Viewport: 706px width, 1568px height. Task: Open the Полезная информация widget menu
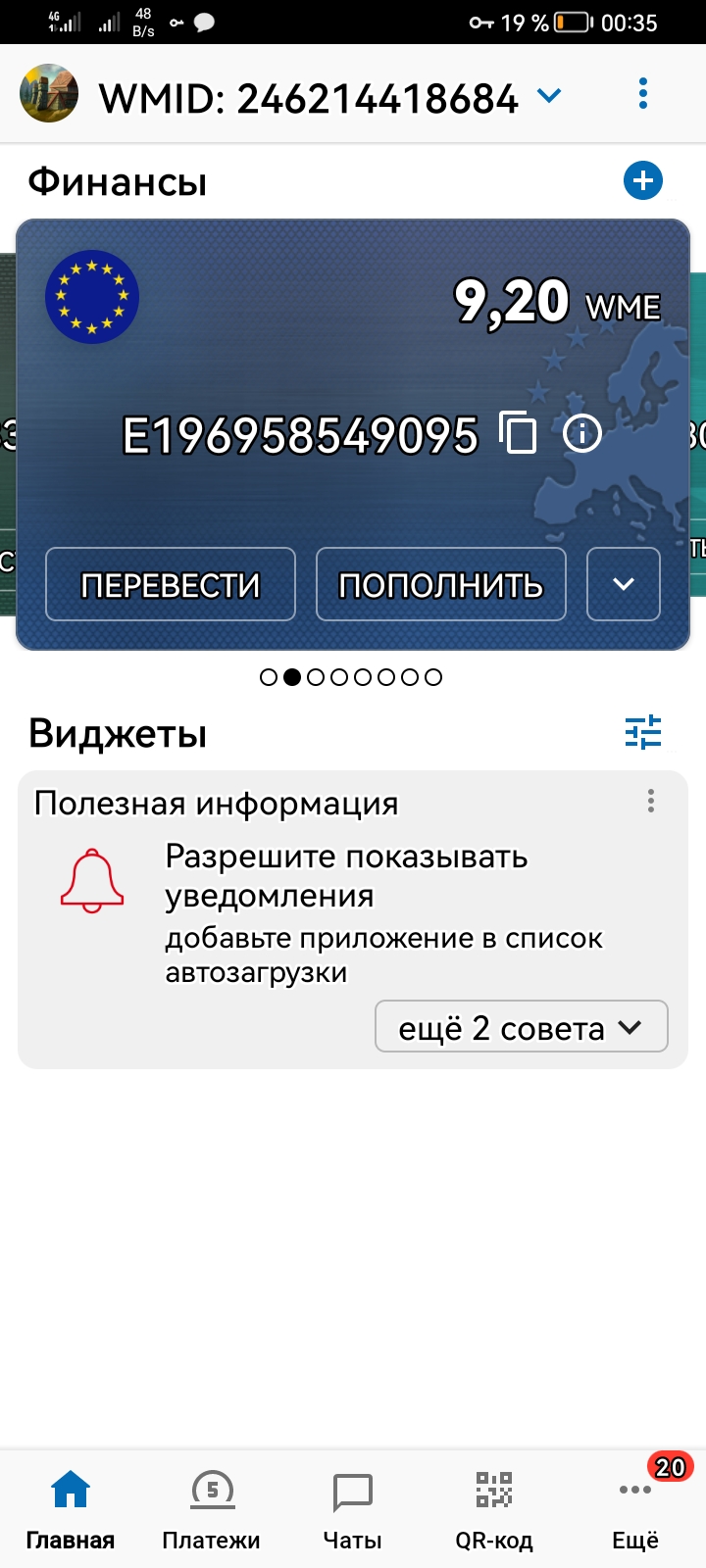click(x=651, y=802)
